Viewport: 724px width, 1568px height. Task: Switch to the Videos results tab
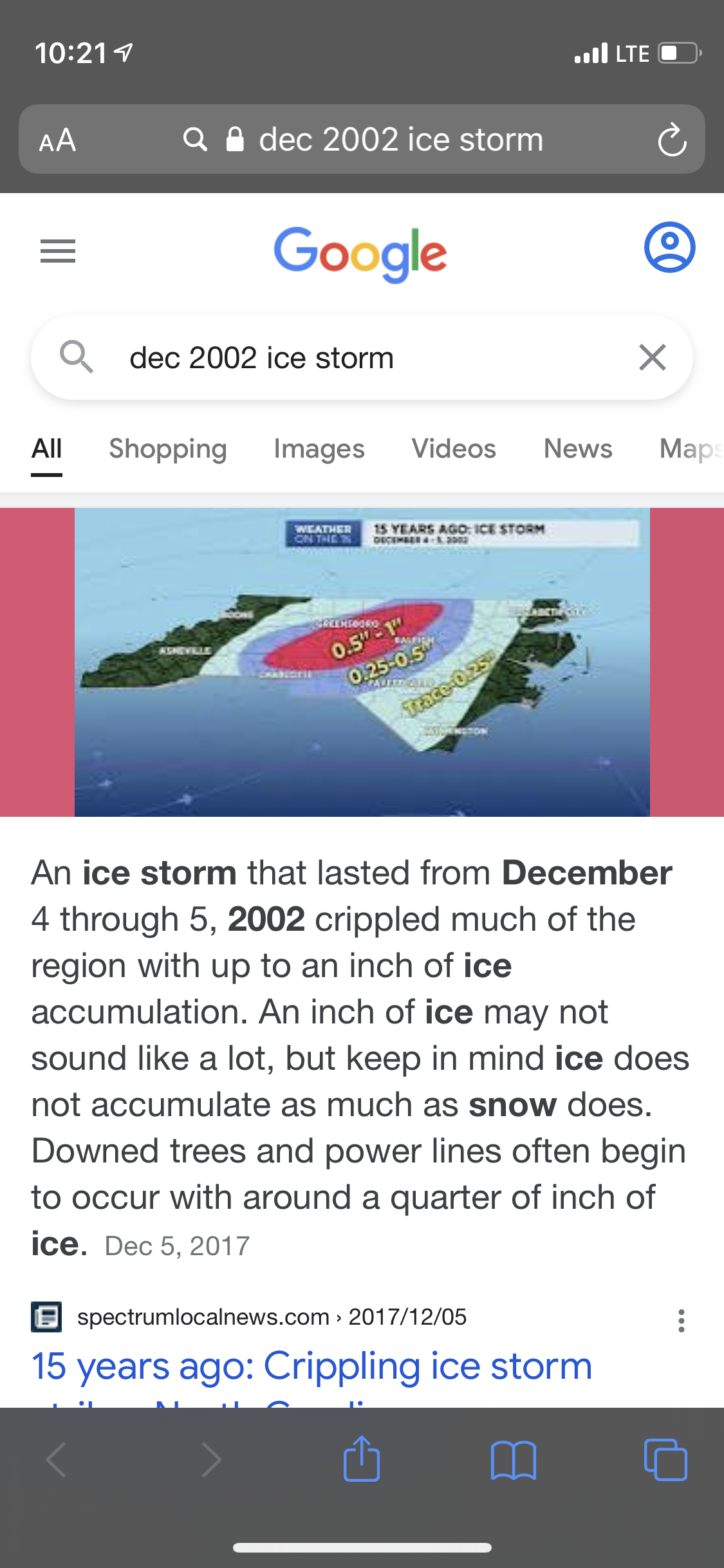tap(454, 449)
